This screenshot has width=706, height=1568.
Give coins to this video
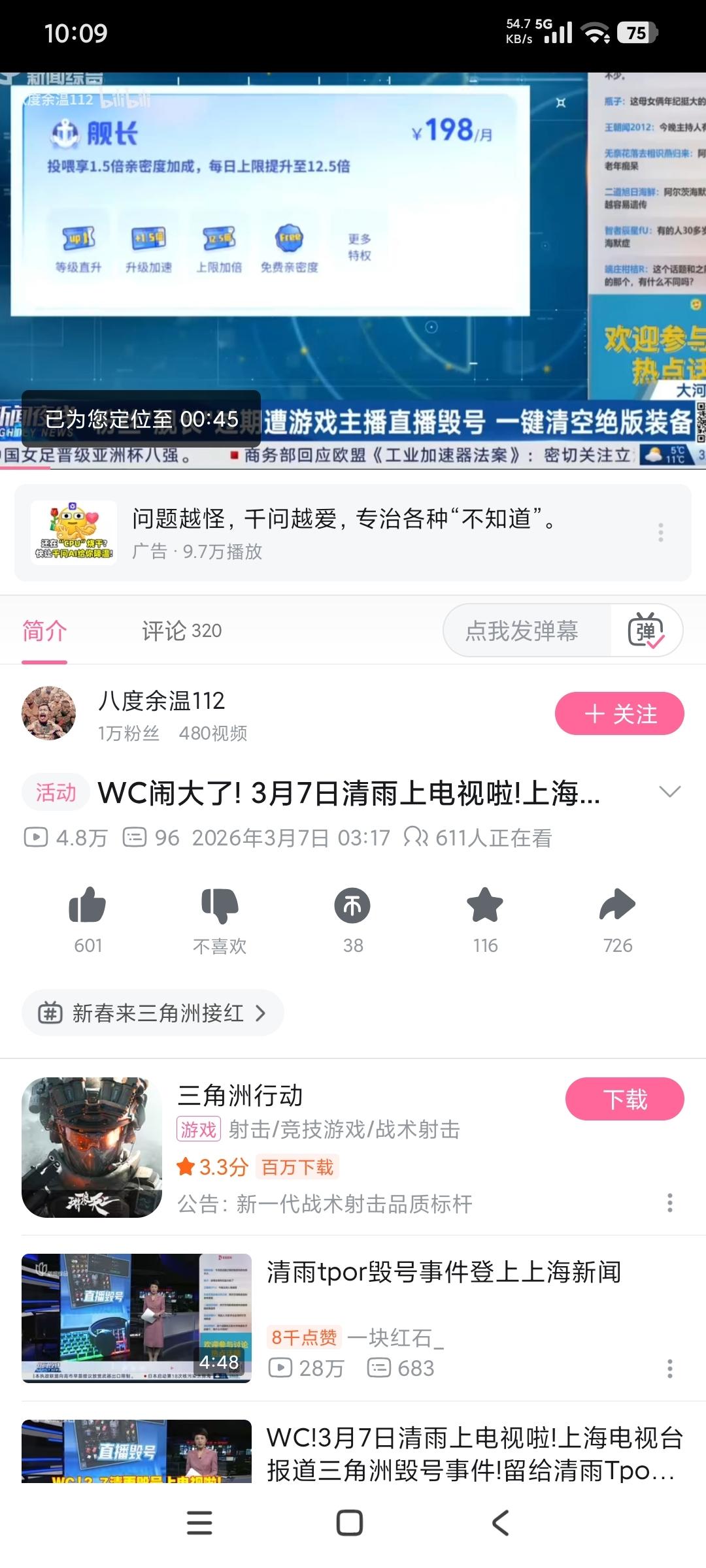point(352,906)
